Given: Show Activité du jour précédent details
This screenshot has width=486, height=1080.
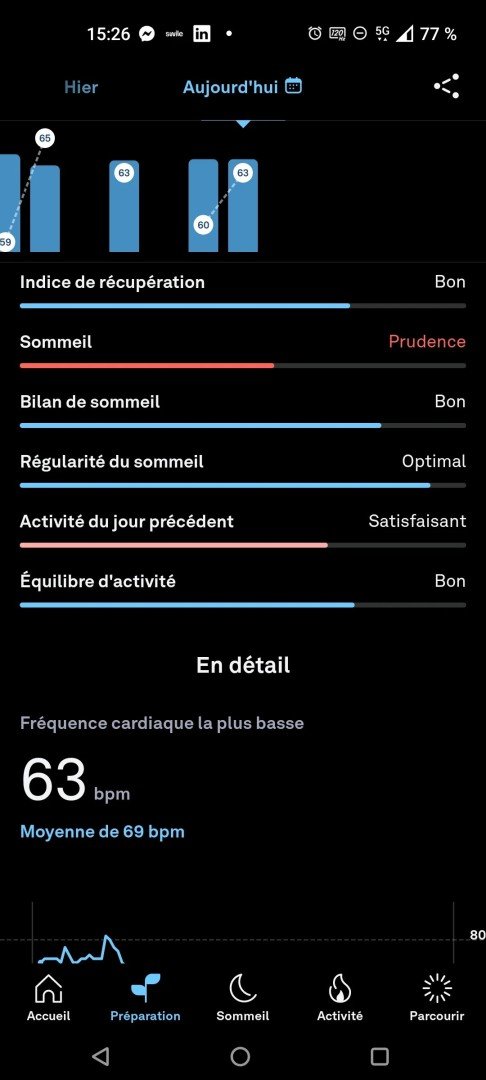Looking at the screenshot, I should [x=242, y=530].
